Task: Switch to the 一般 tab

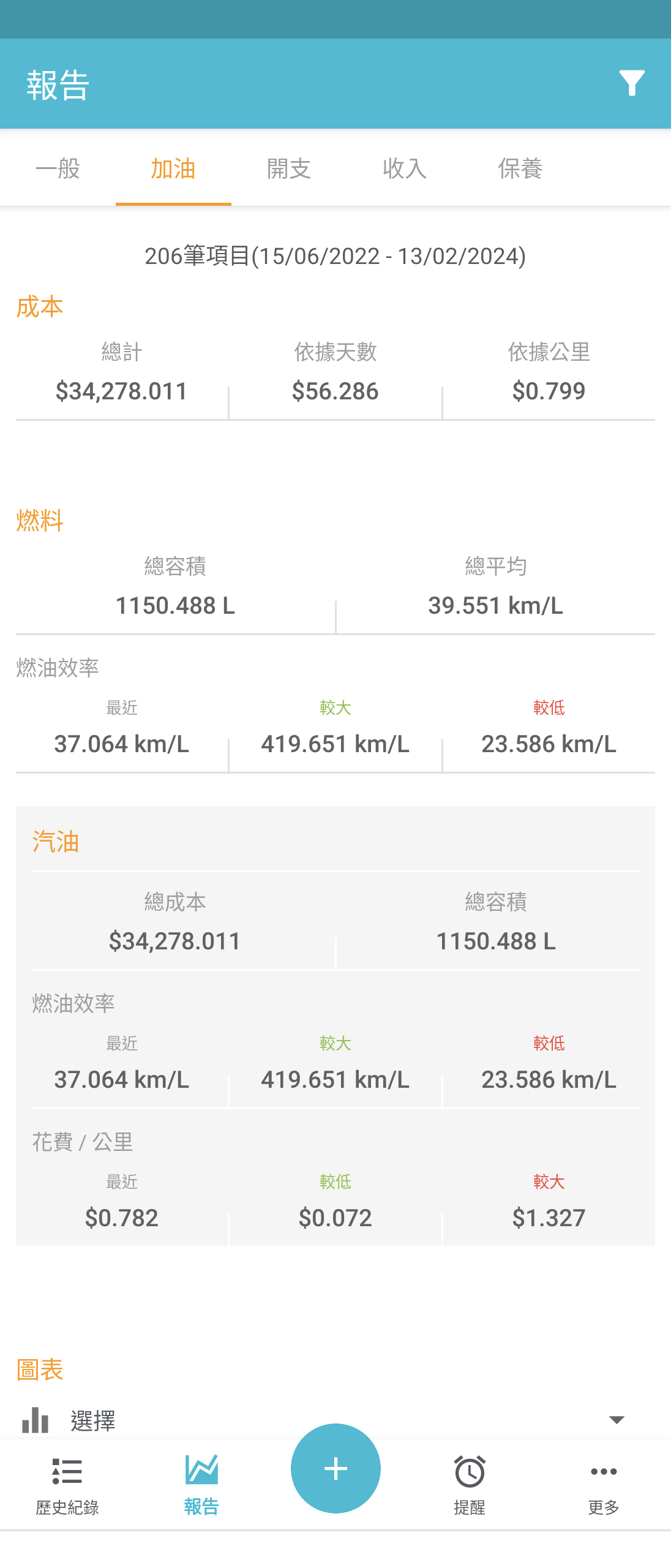Action: pos(58,168)
